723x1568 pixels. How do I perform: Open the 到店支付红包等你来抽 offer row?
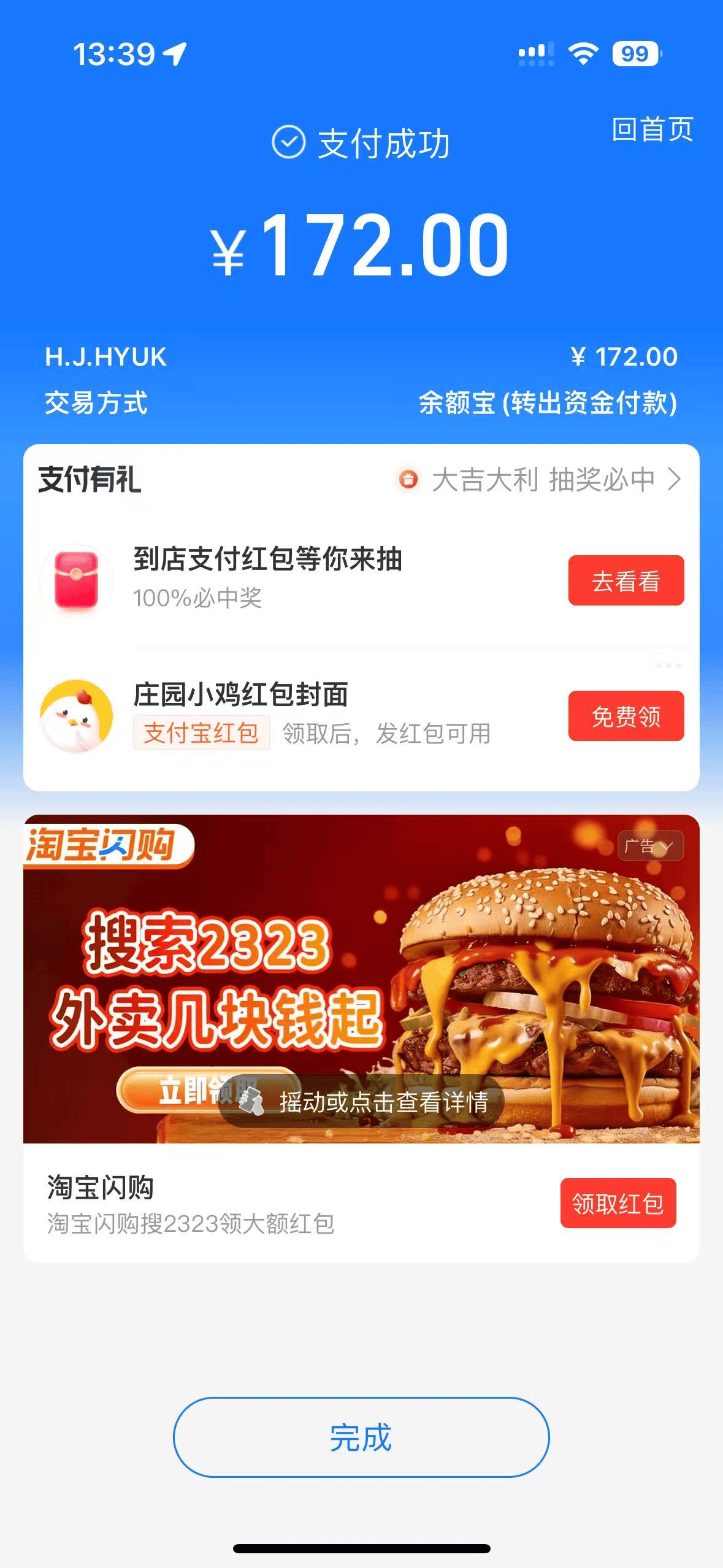click(x=268, y=577)
